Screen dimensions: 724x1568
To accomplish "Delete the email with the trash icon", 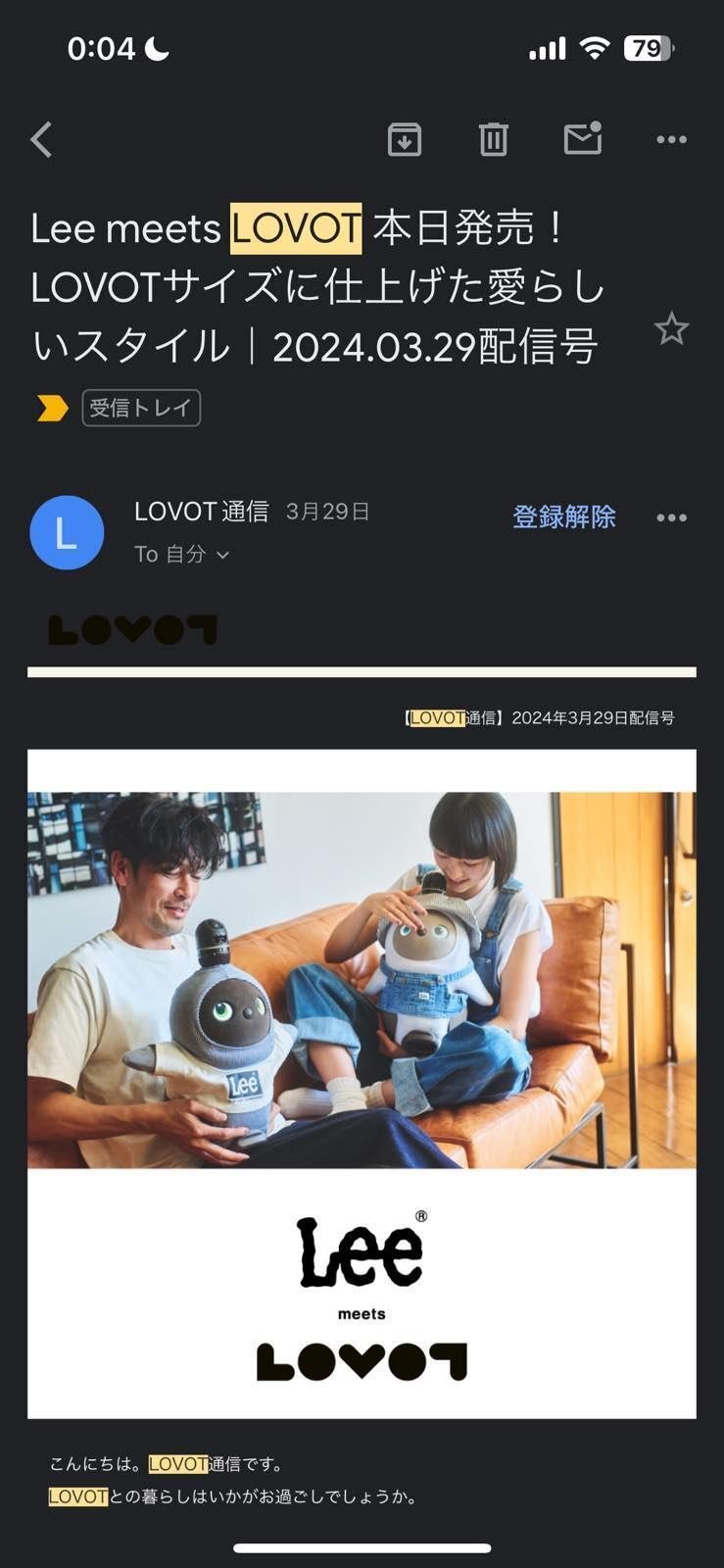I will point(494,139).
